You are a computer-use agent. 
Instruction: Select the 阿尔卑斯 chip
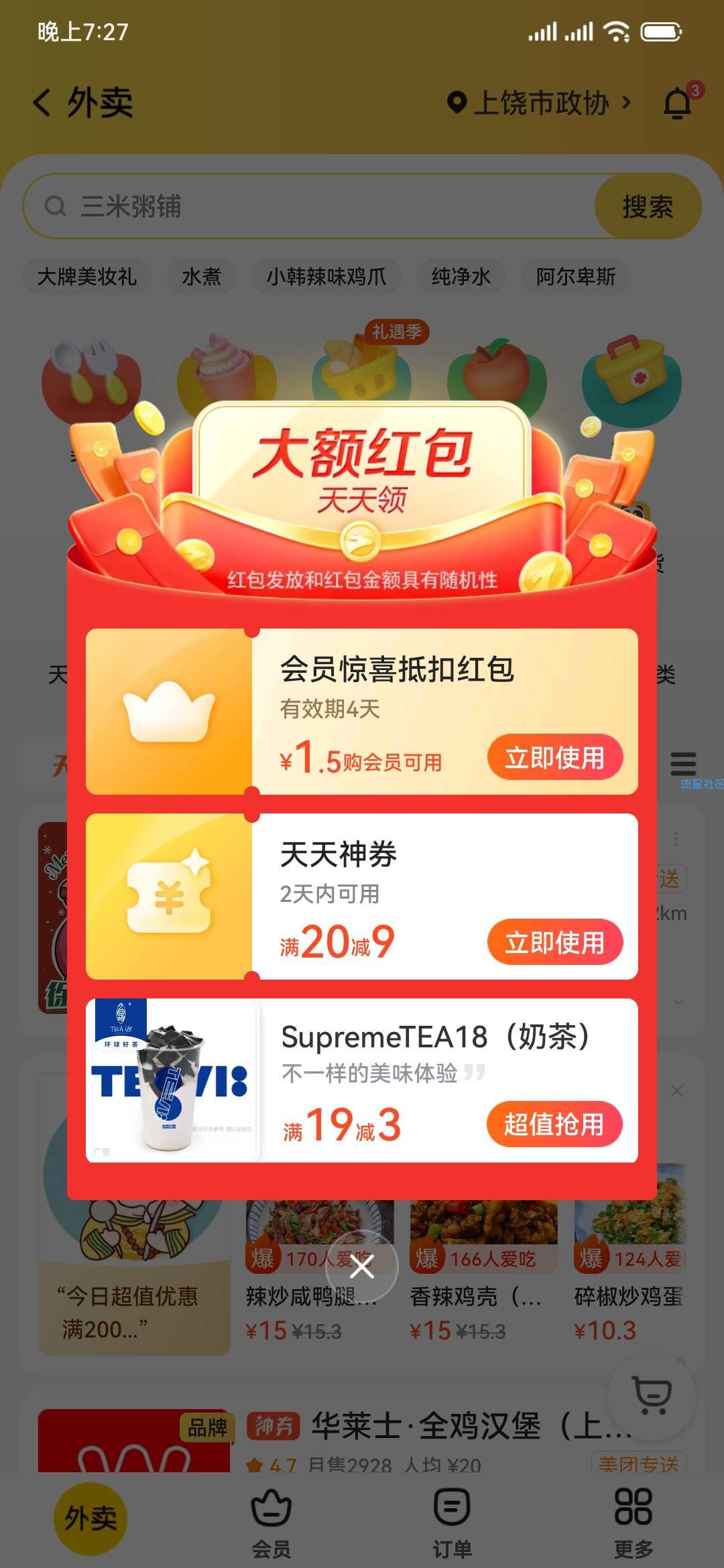[575, 277]
